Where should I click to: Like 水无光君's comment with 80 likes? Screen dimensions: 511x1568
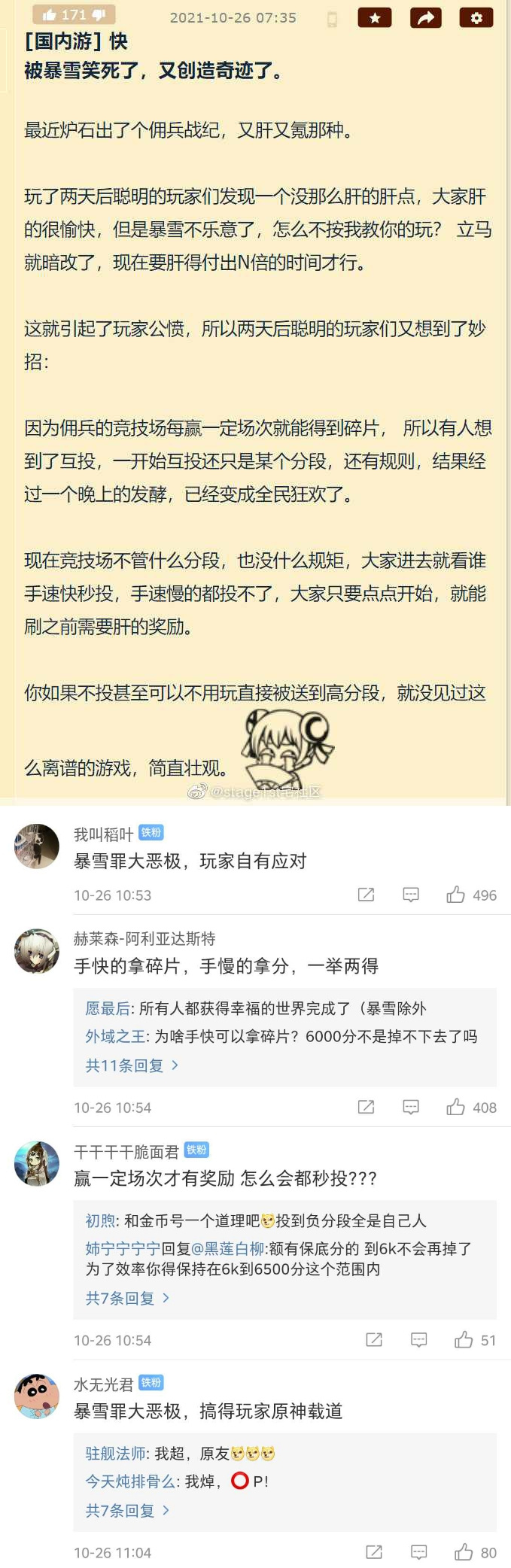click(x=463, y=1551)
